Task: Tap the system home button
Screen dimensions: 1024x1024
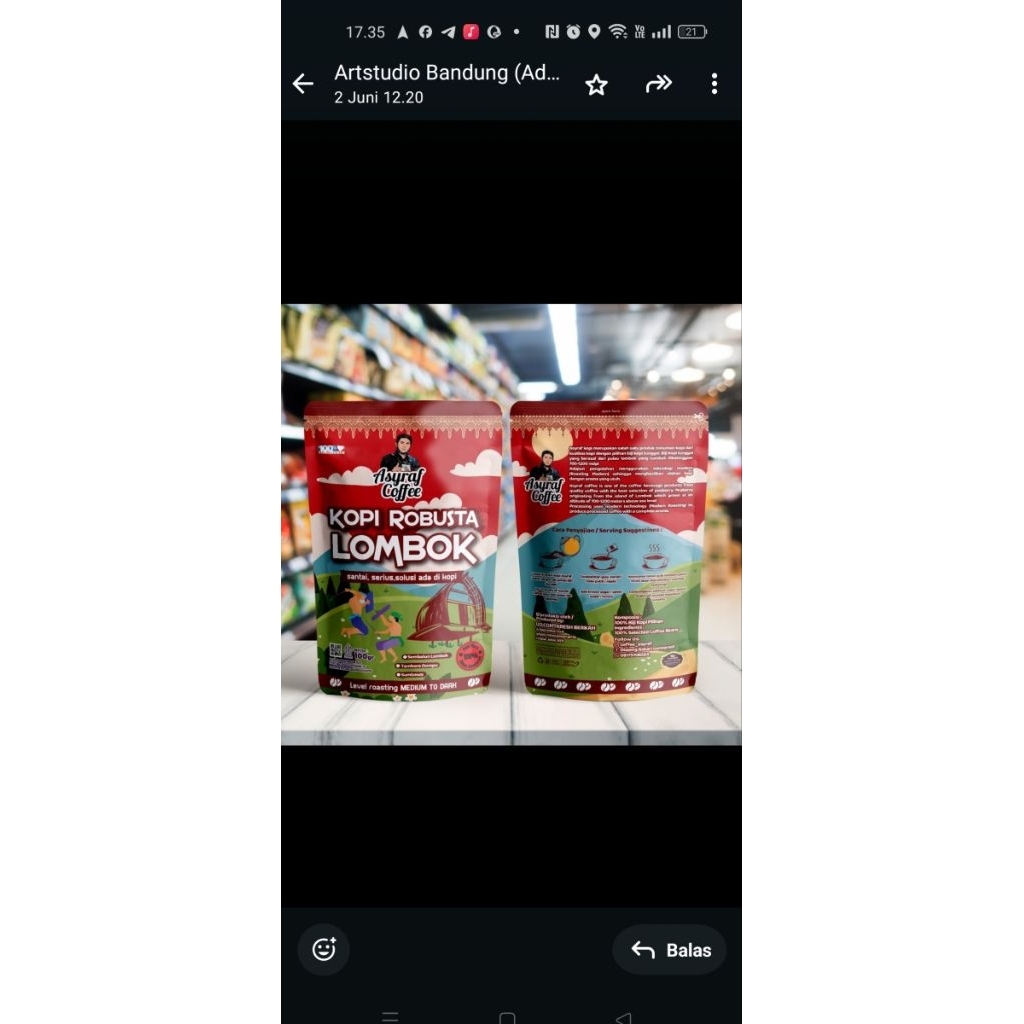Action: pos(507,1017)
